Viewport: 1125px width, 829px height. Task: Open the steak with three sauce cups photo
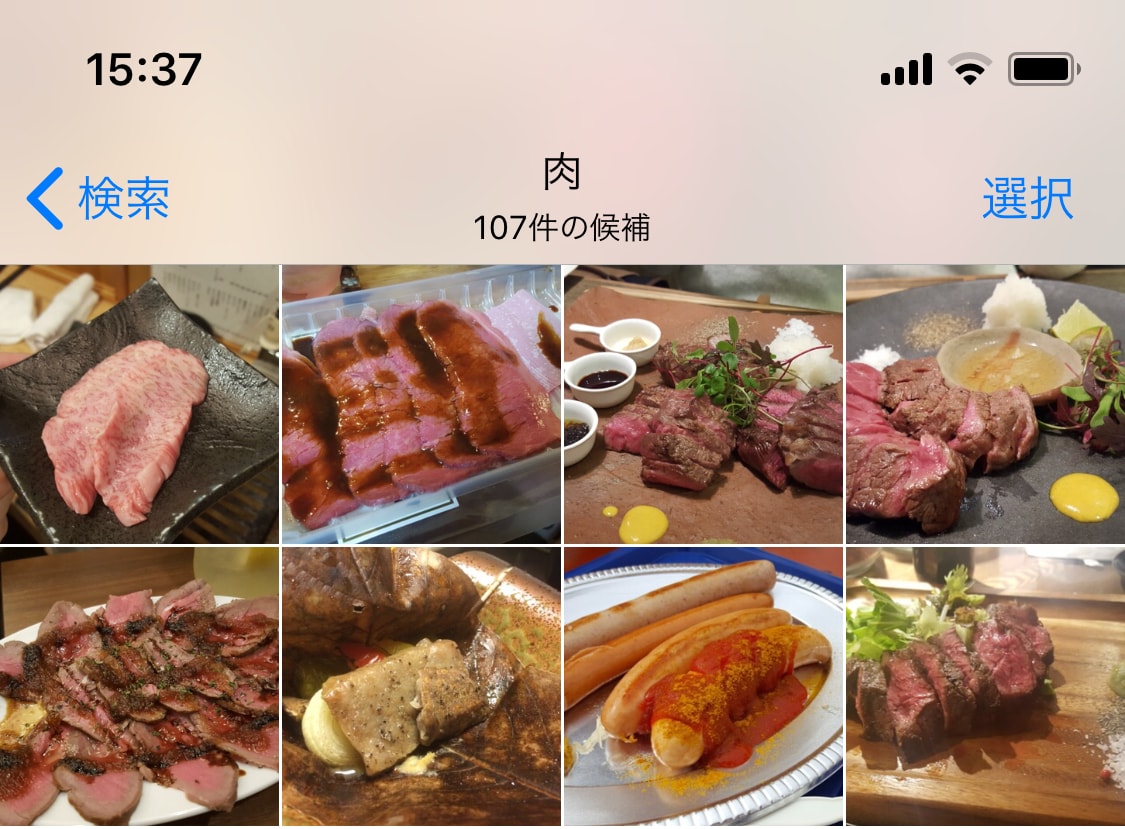(703, 404)
